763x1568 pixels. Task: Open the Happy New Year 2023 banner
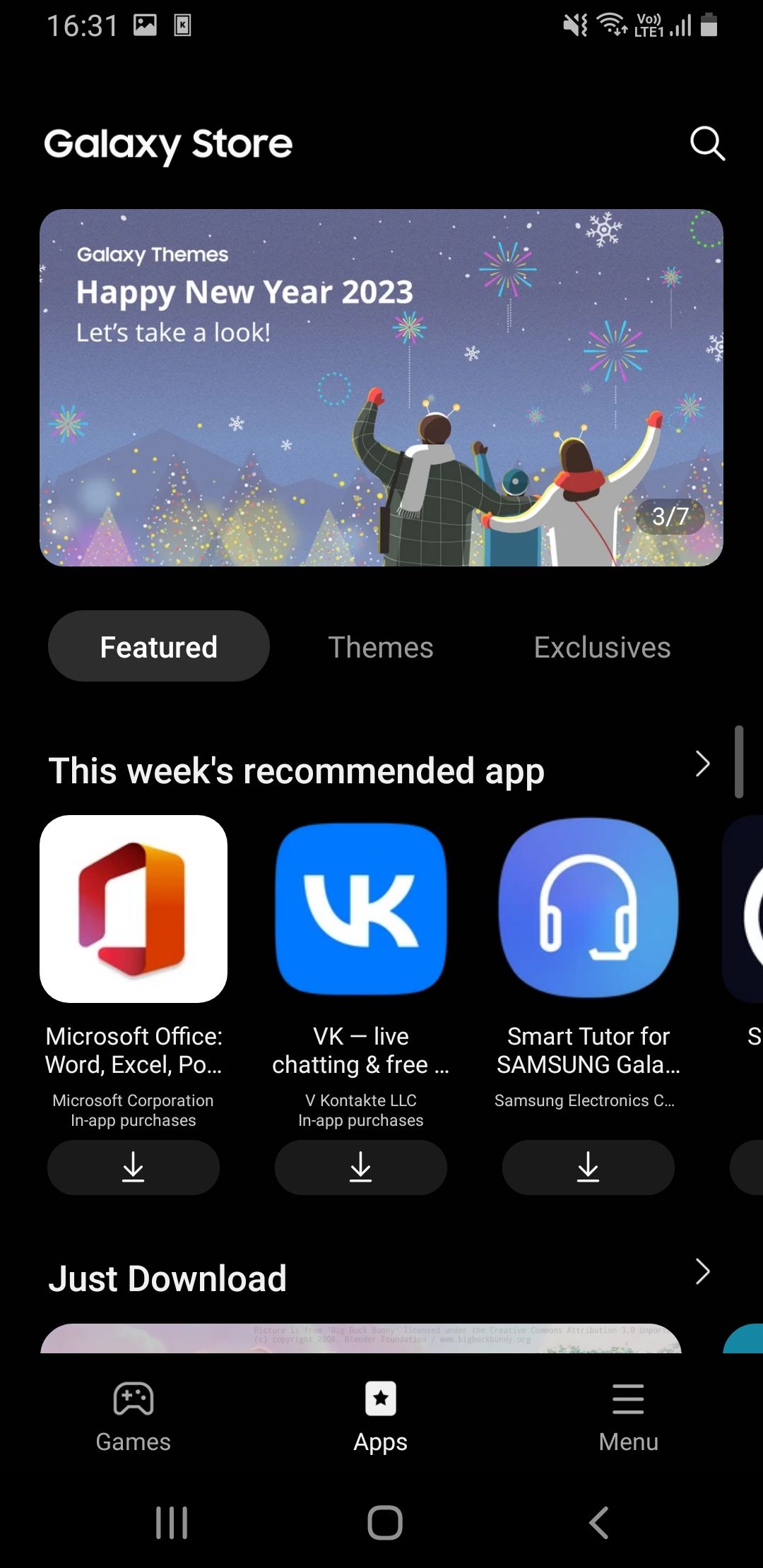coord(381,387)
